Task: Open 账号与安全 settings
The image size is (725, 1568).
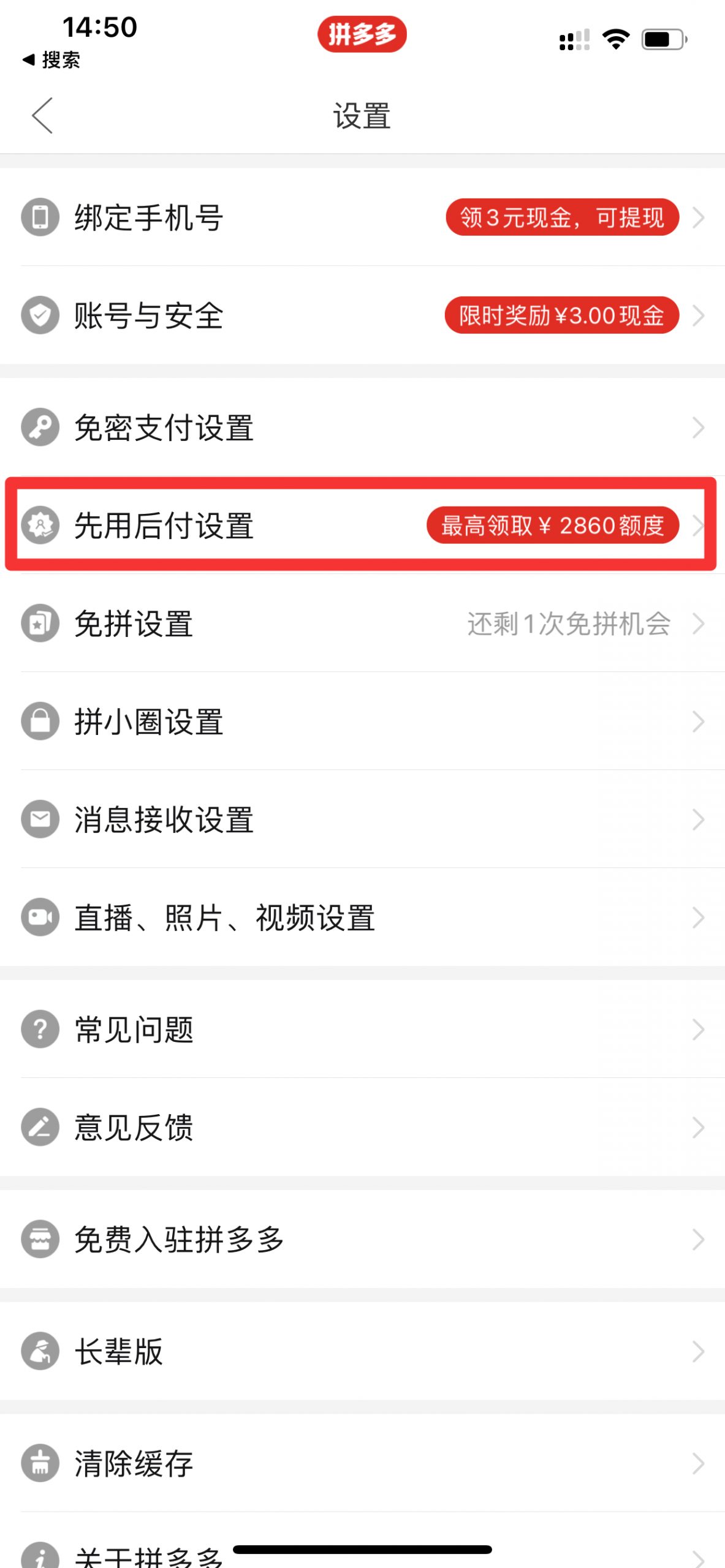Action: pos(362,315)
